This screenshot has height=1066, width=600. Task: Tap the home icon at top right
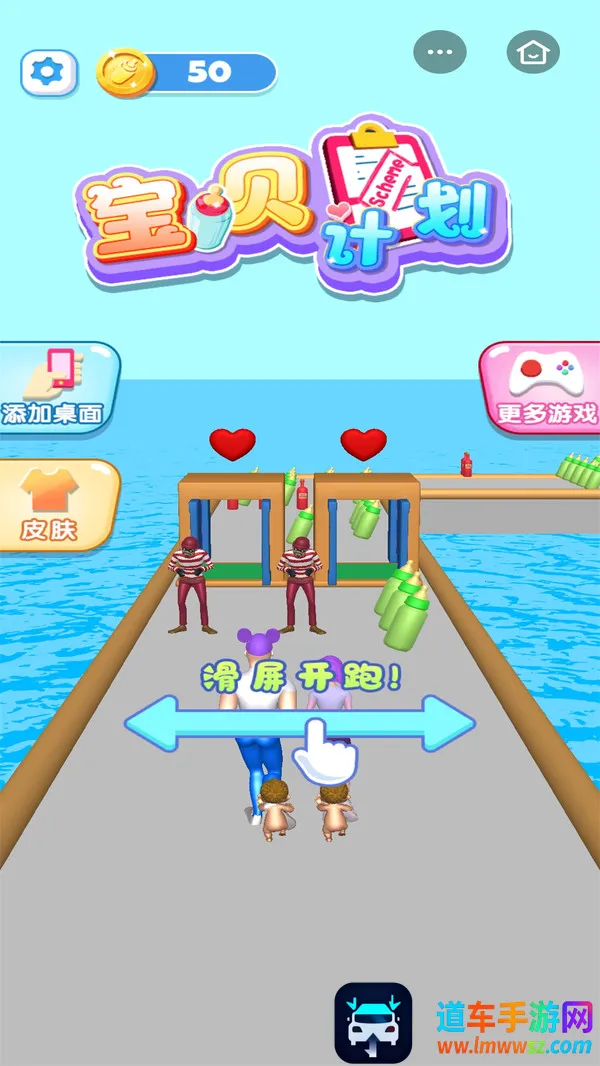coord(533,52)
